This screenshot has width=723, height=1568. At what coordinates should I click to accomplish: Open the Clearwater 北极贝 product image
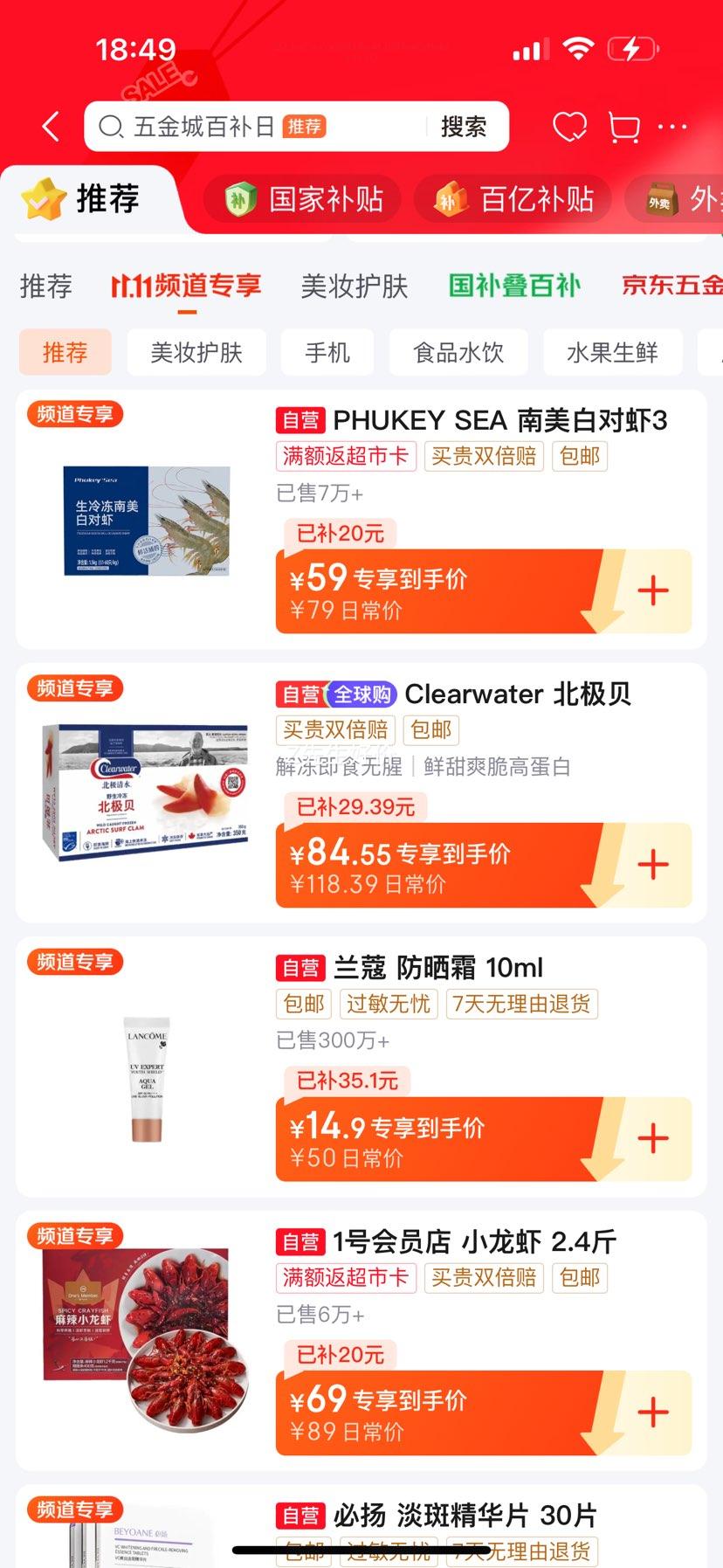pyautogui.click(x=145, y=793)
